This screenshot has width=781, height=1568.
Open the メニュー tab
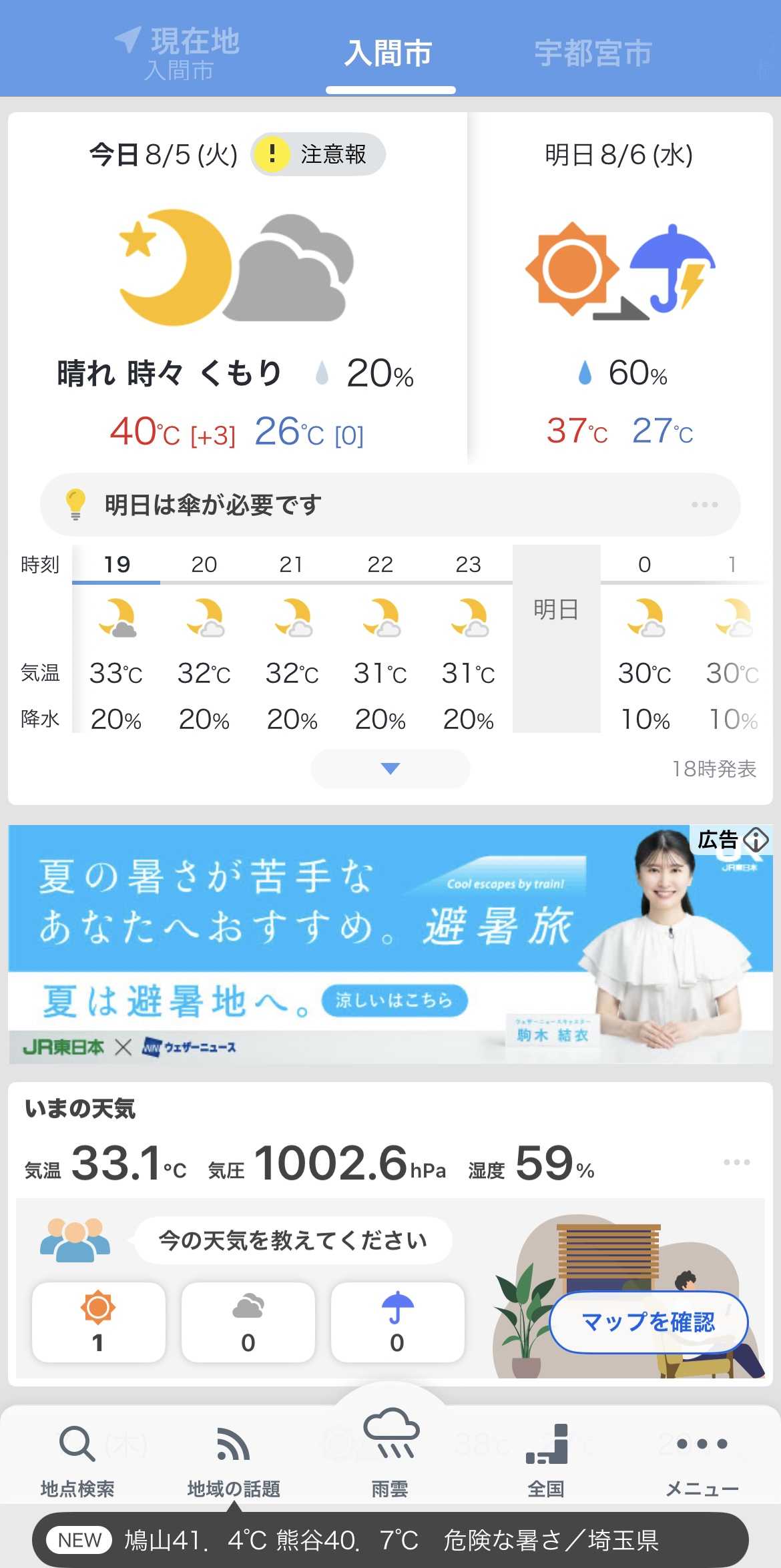[x=702, y=1460]
